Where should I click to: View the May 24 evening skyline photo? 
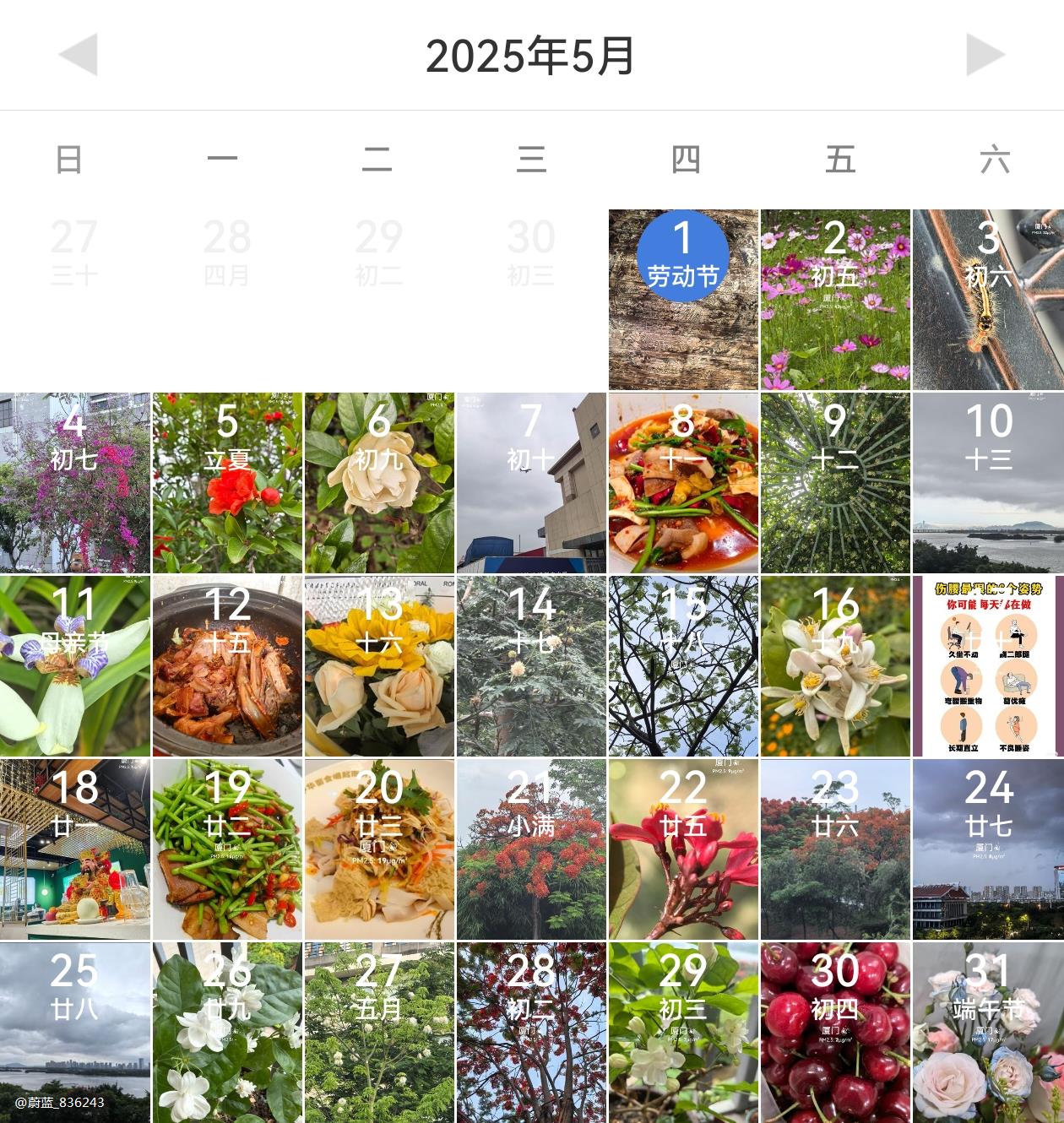pyautogui.click(x=987, y=849)
